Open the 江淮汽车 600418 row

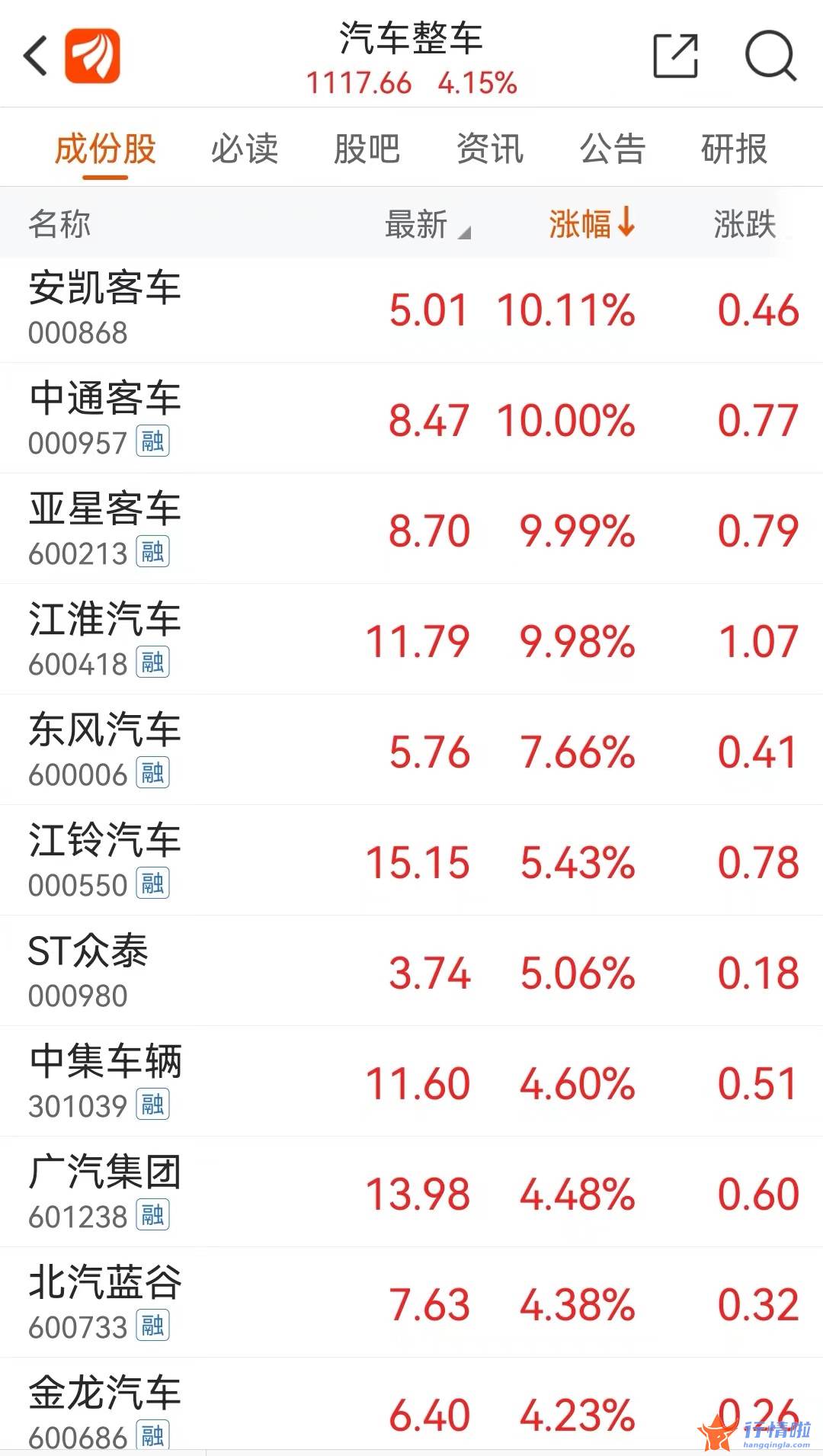coord(411,640)
